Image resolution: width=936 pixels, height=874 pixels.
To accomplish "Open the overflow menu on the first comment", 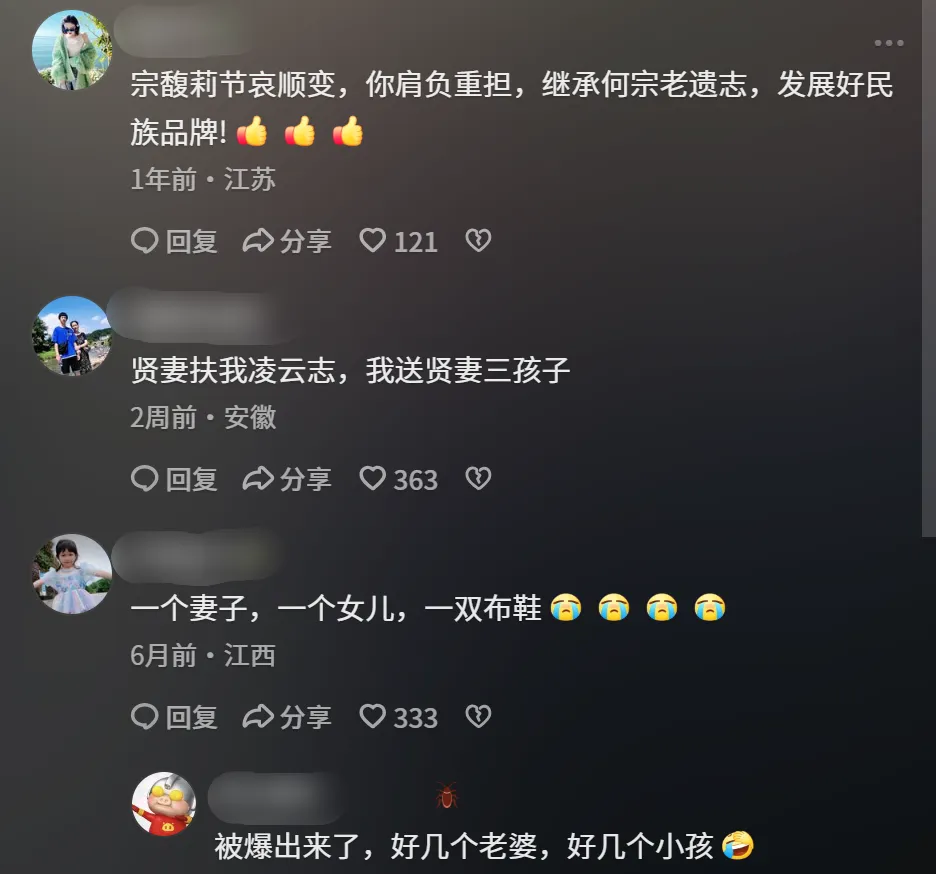I will 888,43.
